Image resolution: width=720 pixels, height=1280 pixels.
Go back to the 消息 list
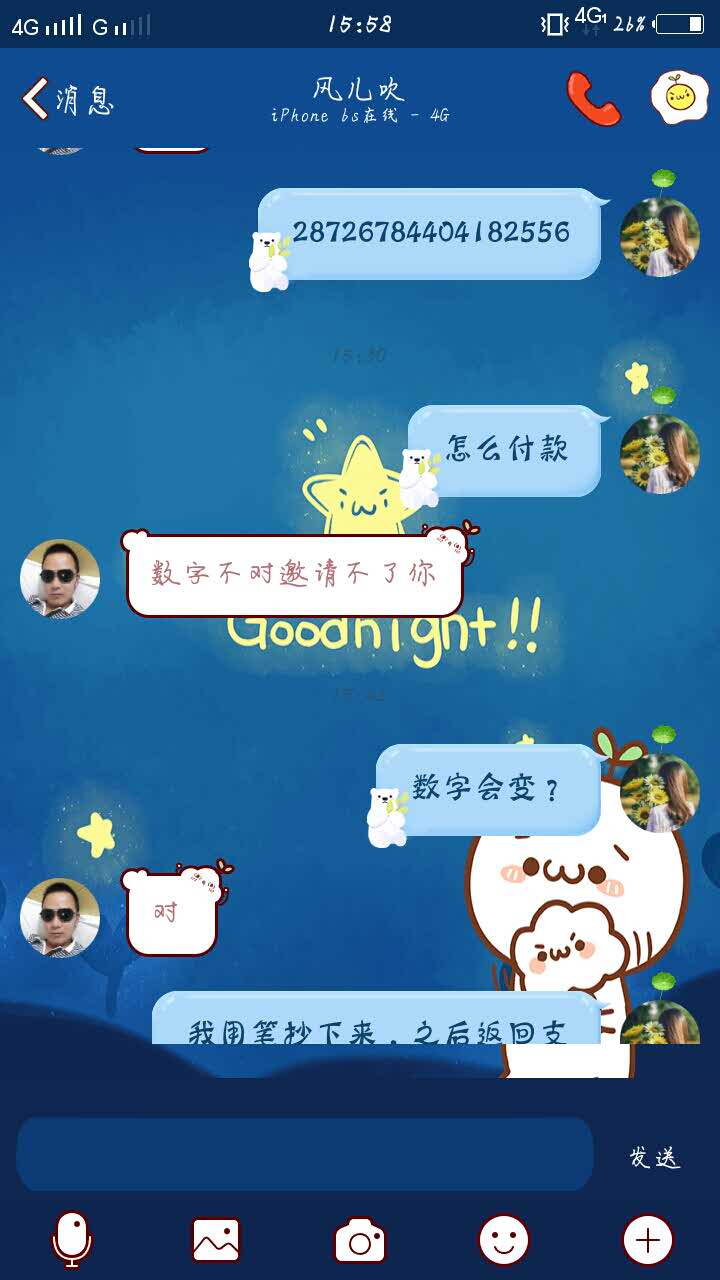[x=66, y=99]
